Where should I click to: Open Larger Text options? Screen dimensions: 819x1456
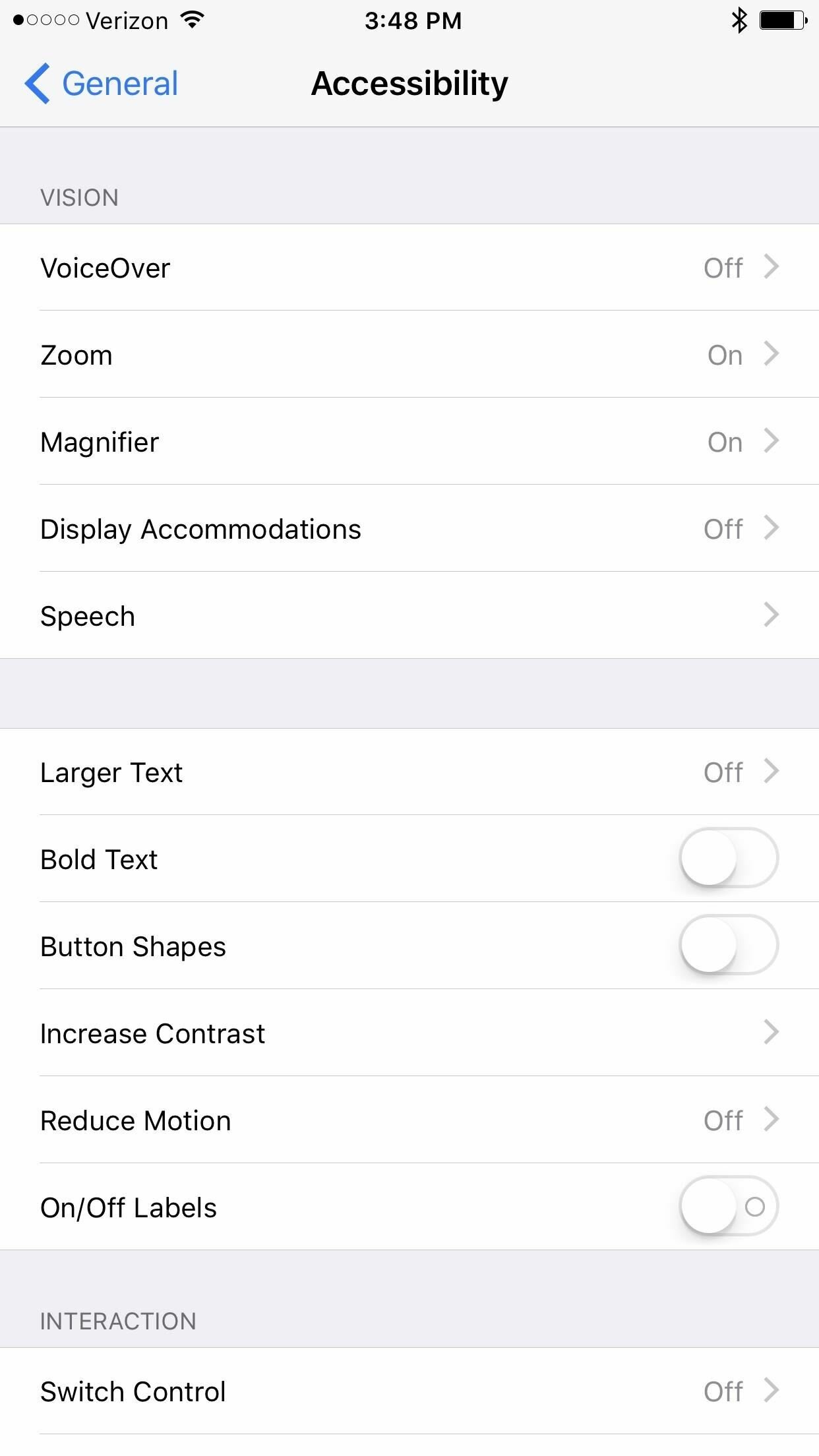[409, 772]
